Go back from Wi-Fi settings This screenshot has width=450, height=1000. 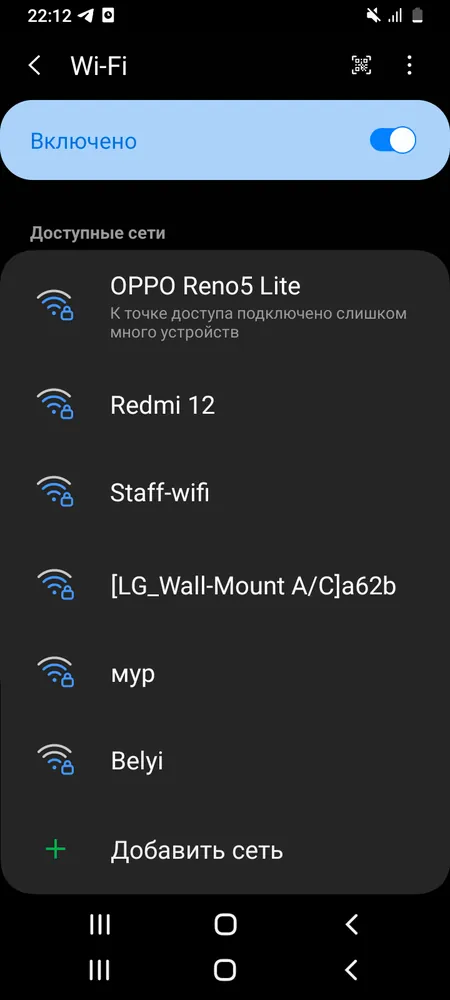(x=34, y=65)
